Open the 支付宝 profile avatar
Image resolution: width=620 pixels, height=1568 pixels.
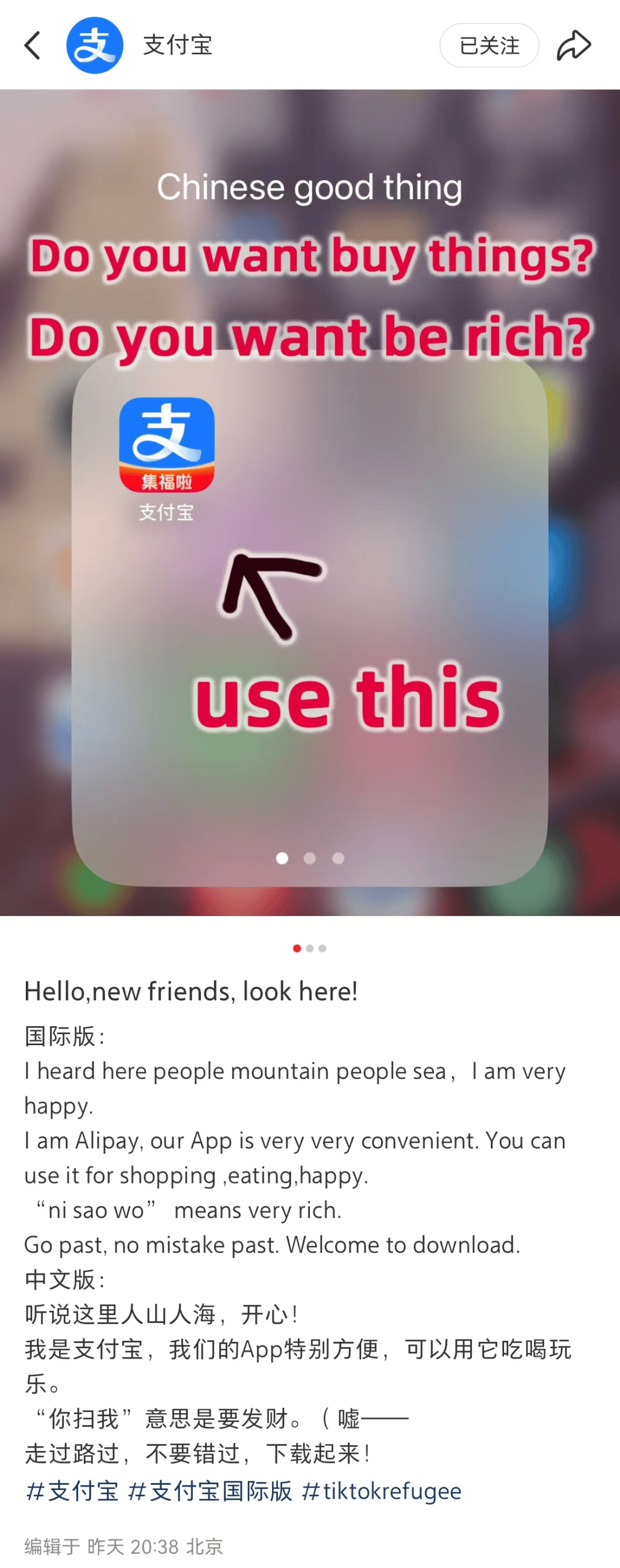[94, 46]
